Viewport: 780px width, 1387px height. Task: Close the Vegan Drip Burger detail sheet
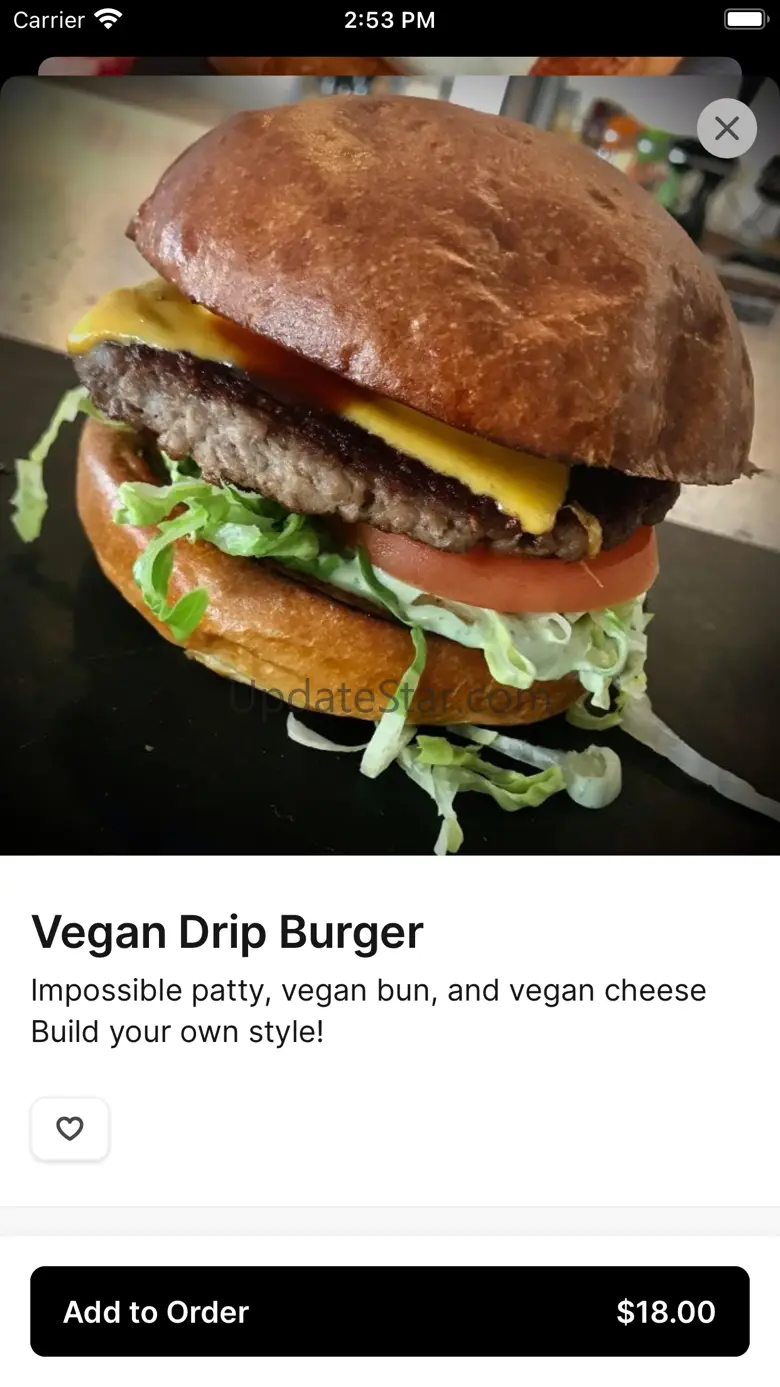click(x=727, y=128)
